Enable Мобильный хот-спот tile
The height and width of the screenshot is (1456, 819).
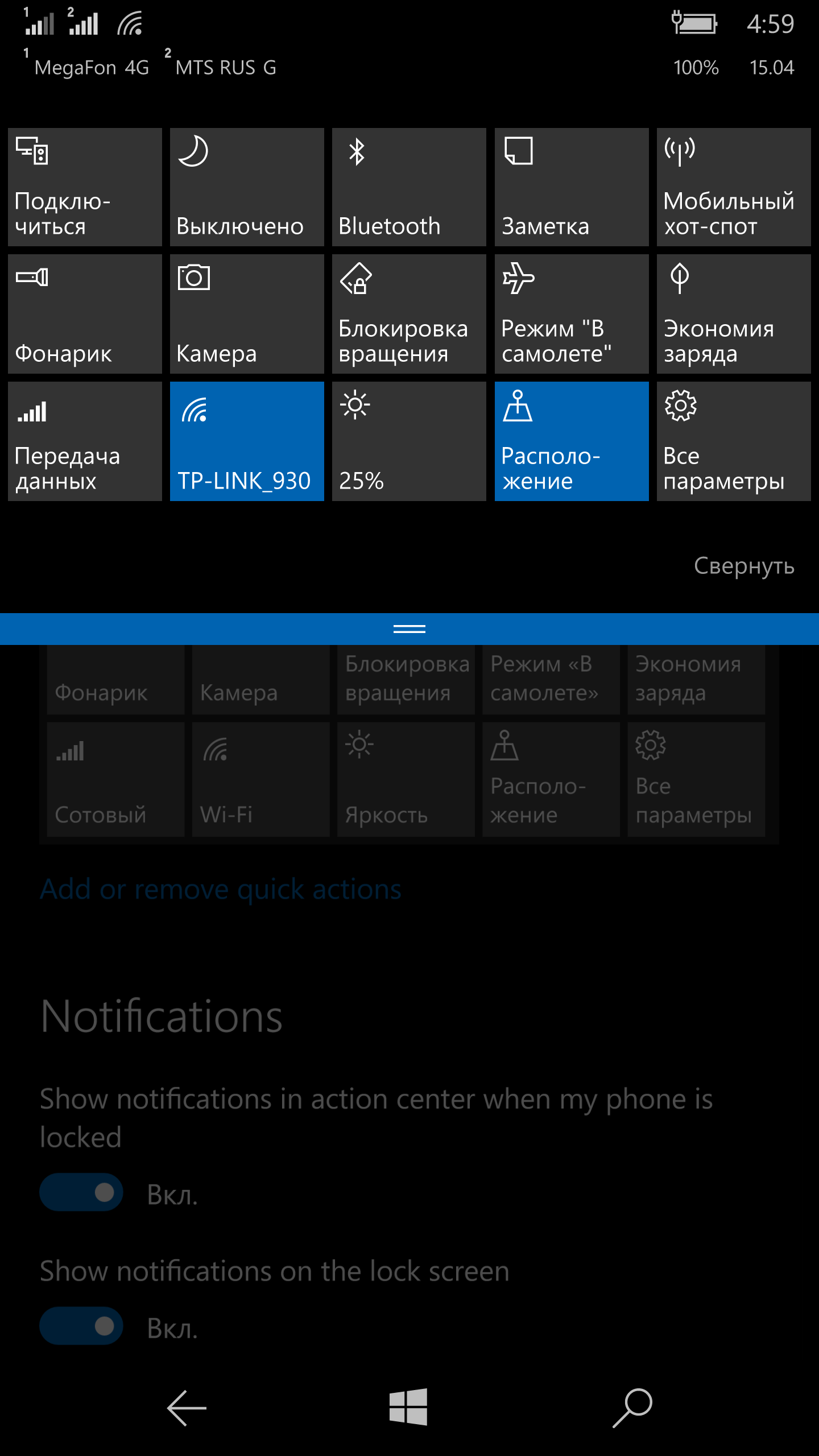[x=734, y=187]
